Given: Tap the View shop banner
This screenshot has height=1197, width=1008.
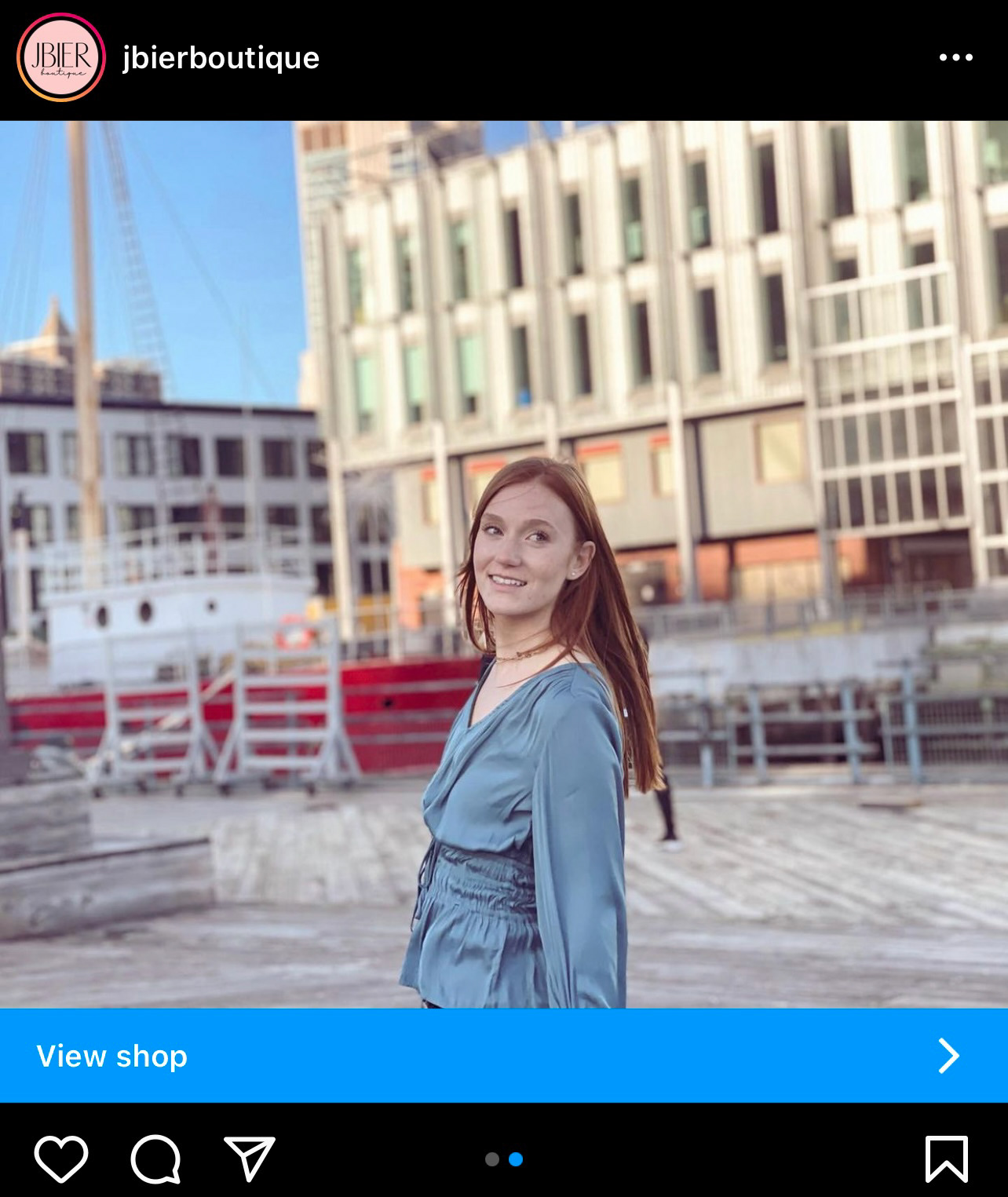Looking at the screenshot, I should coord(504,1055).
